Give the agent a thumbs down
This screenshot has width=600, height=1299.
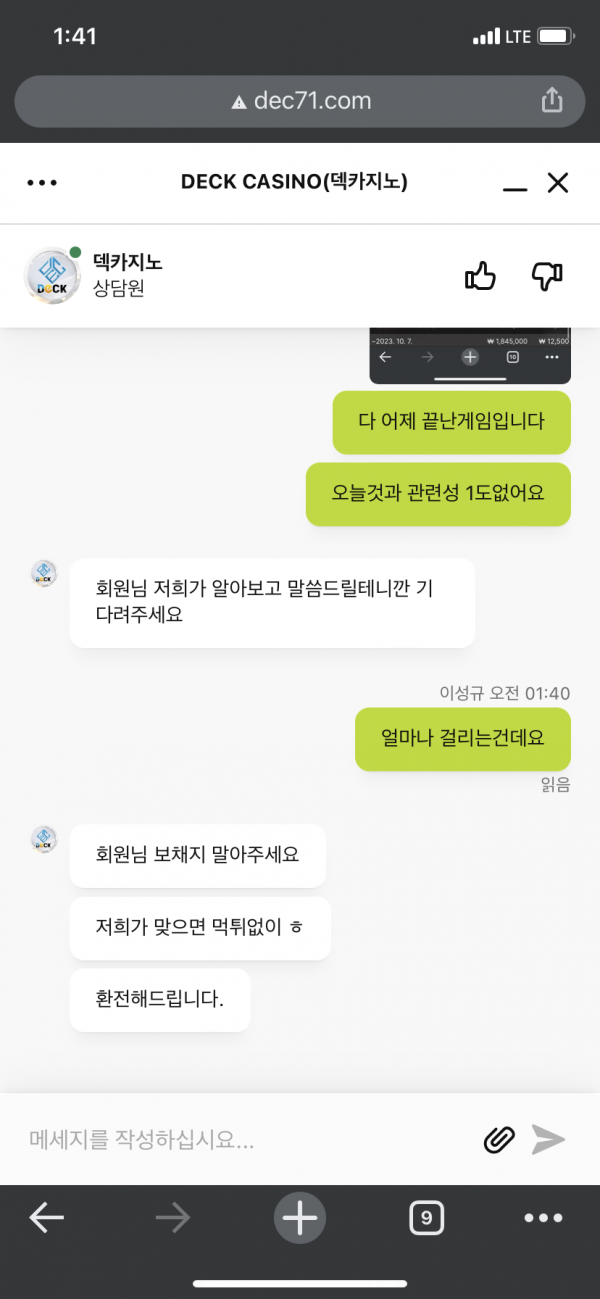(x=547, y=276)
